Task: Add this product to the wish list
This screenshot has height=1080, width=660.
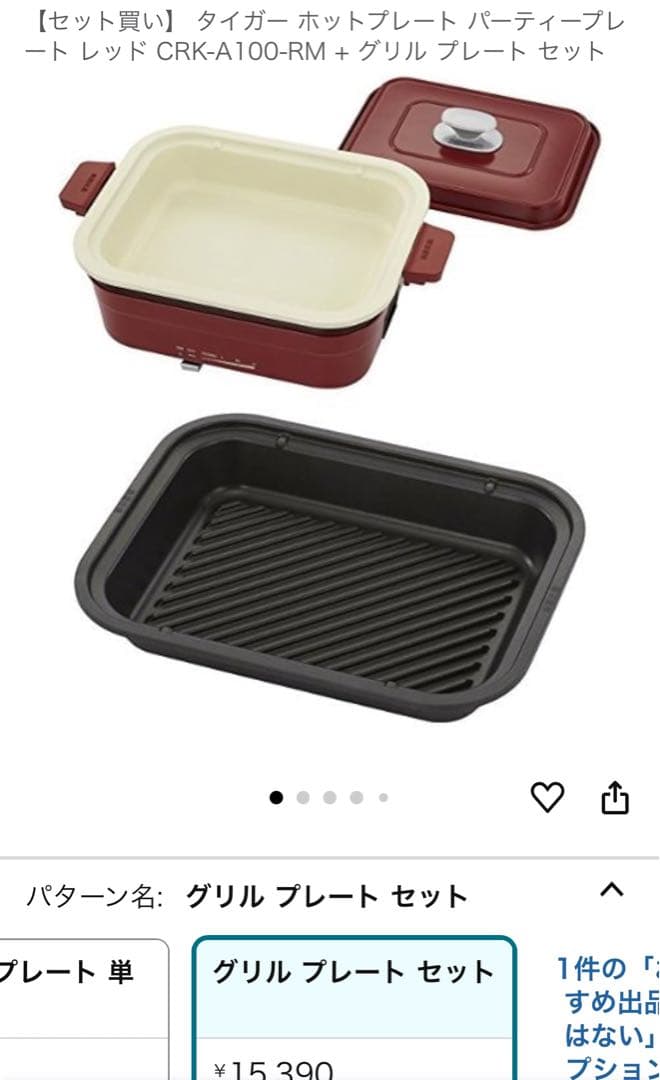Action: pos(547,797)
